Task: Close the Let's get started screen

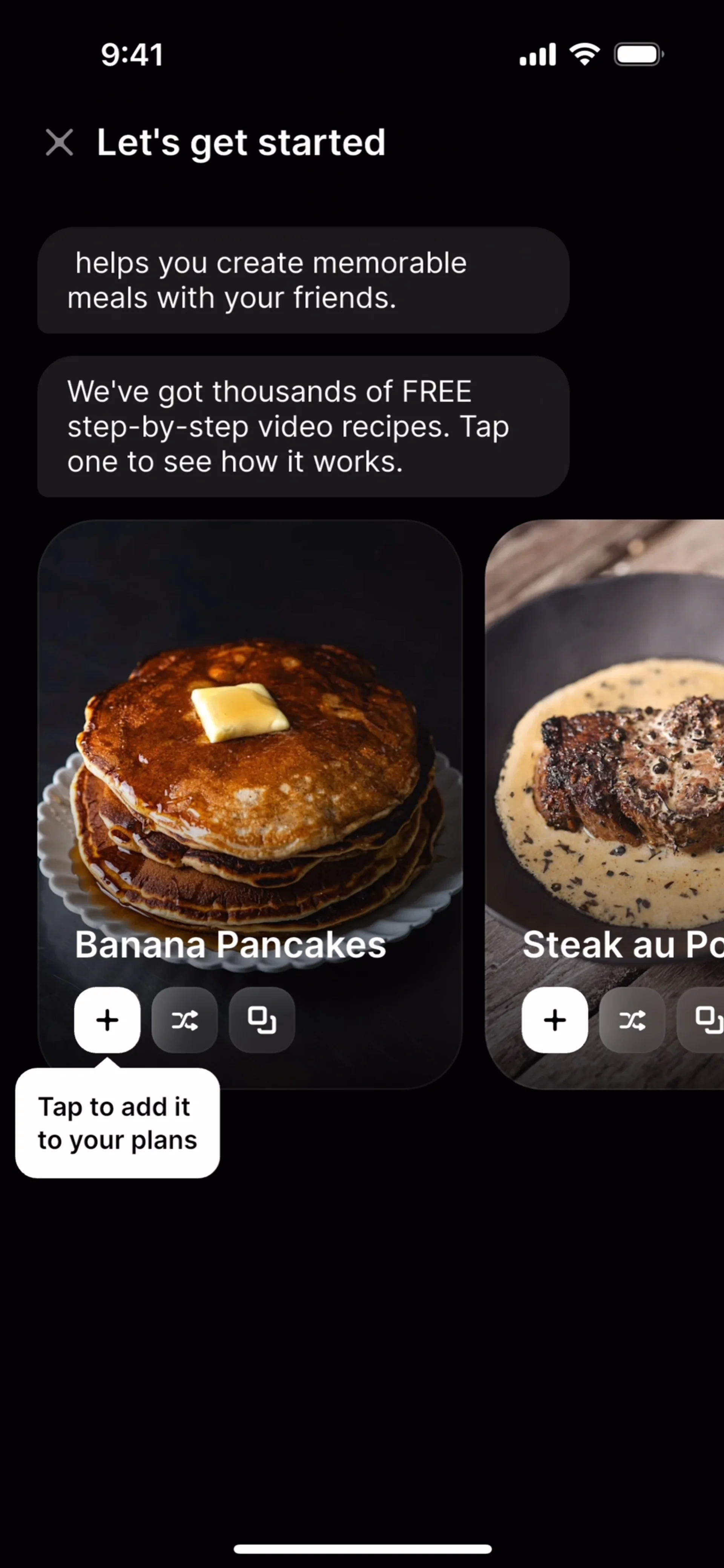Action: pyautogui.click(x=60, y=143)
